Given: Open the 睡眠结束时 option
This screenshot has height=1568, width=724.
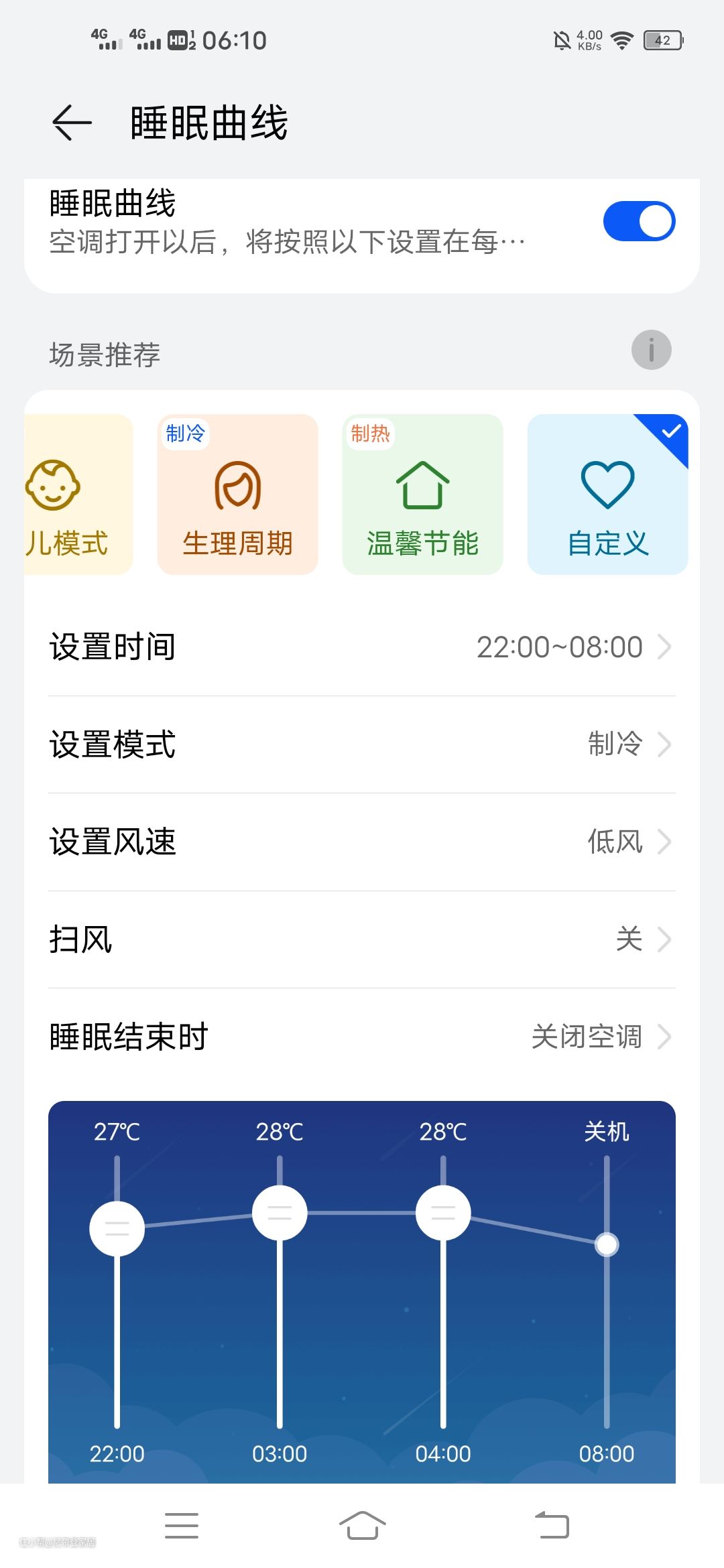Looking at the screenshot, I should point(362,1037).
